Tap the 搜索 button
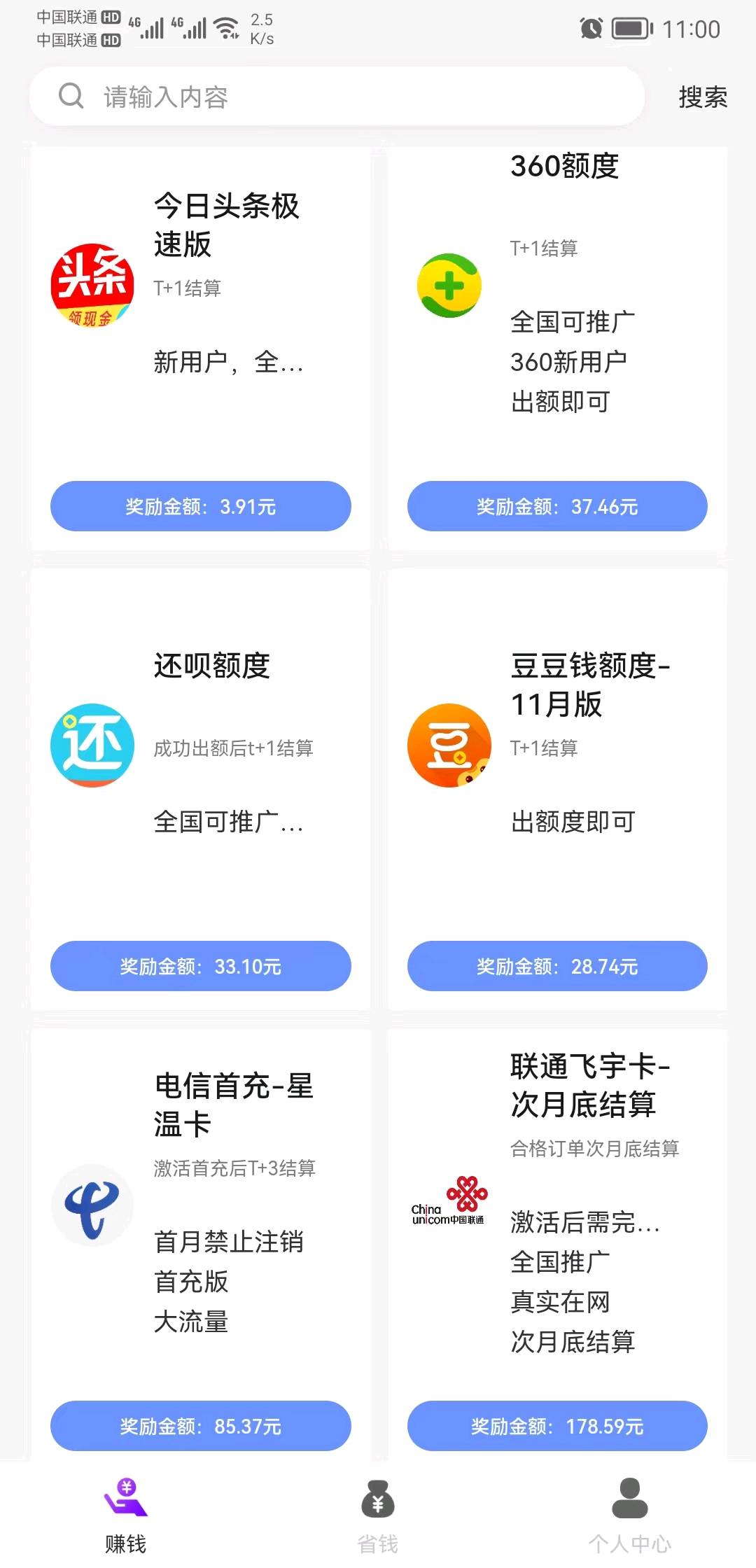Screen dimensions: 756x1568 703,97
